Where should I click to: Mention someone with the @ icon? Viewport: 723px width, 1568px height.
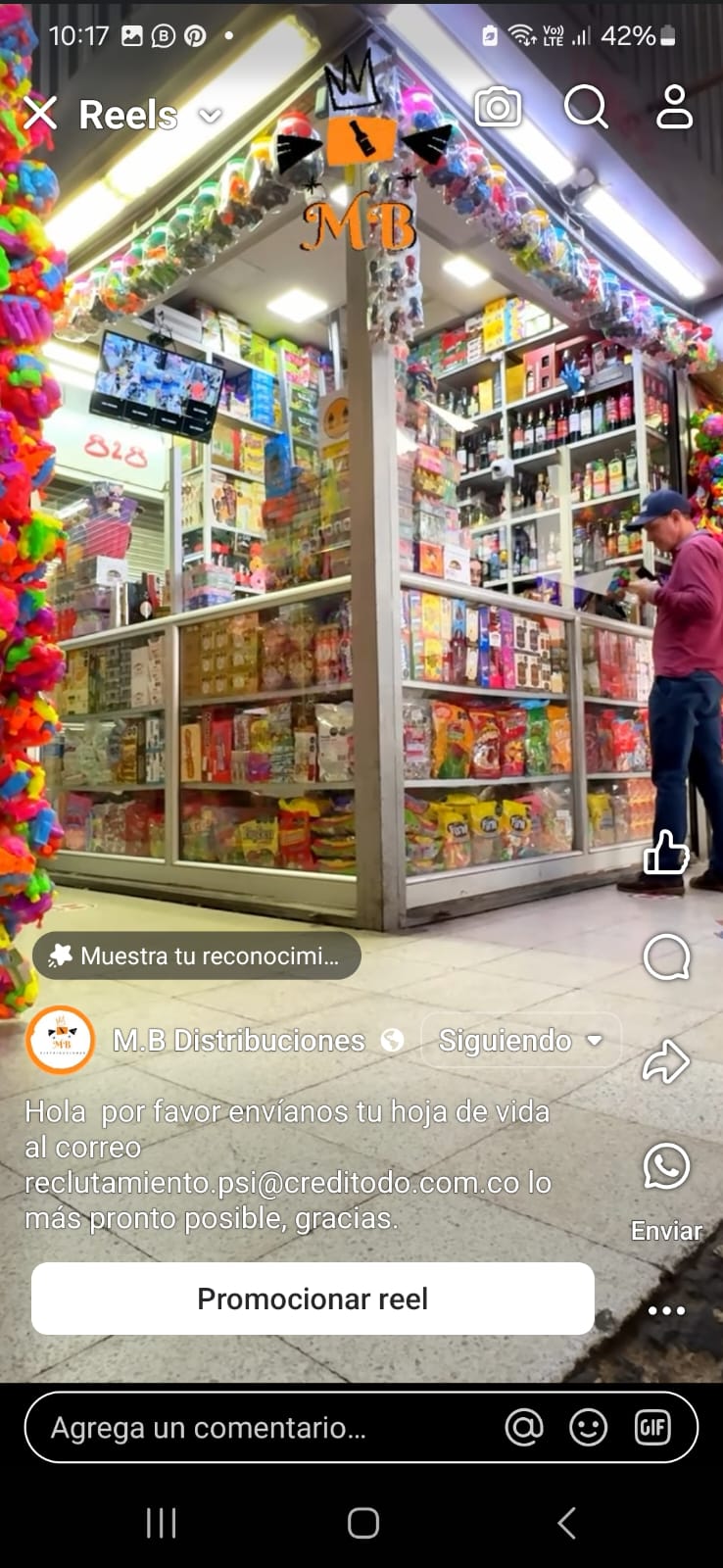tap(524, 1428)
